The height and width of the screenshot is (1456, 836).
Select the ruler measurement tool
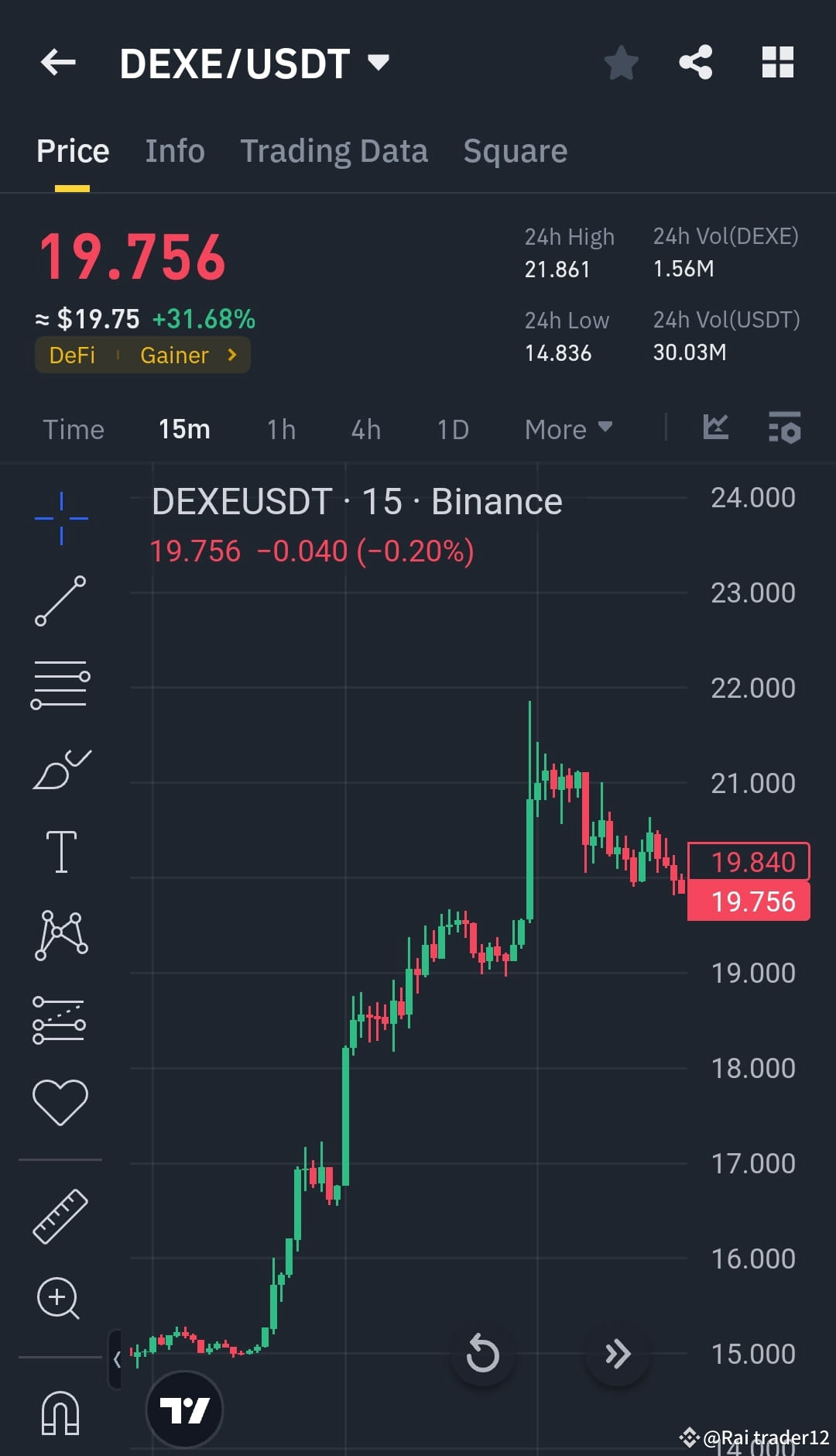(61, 1216)
